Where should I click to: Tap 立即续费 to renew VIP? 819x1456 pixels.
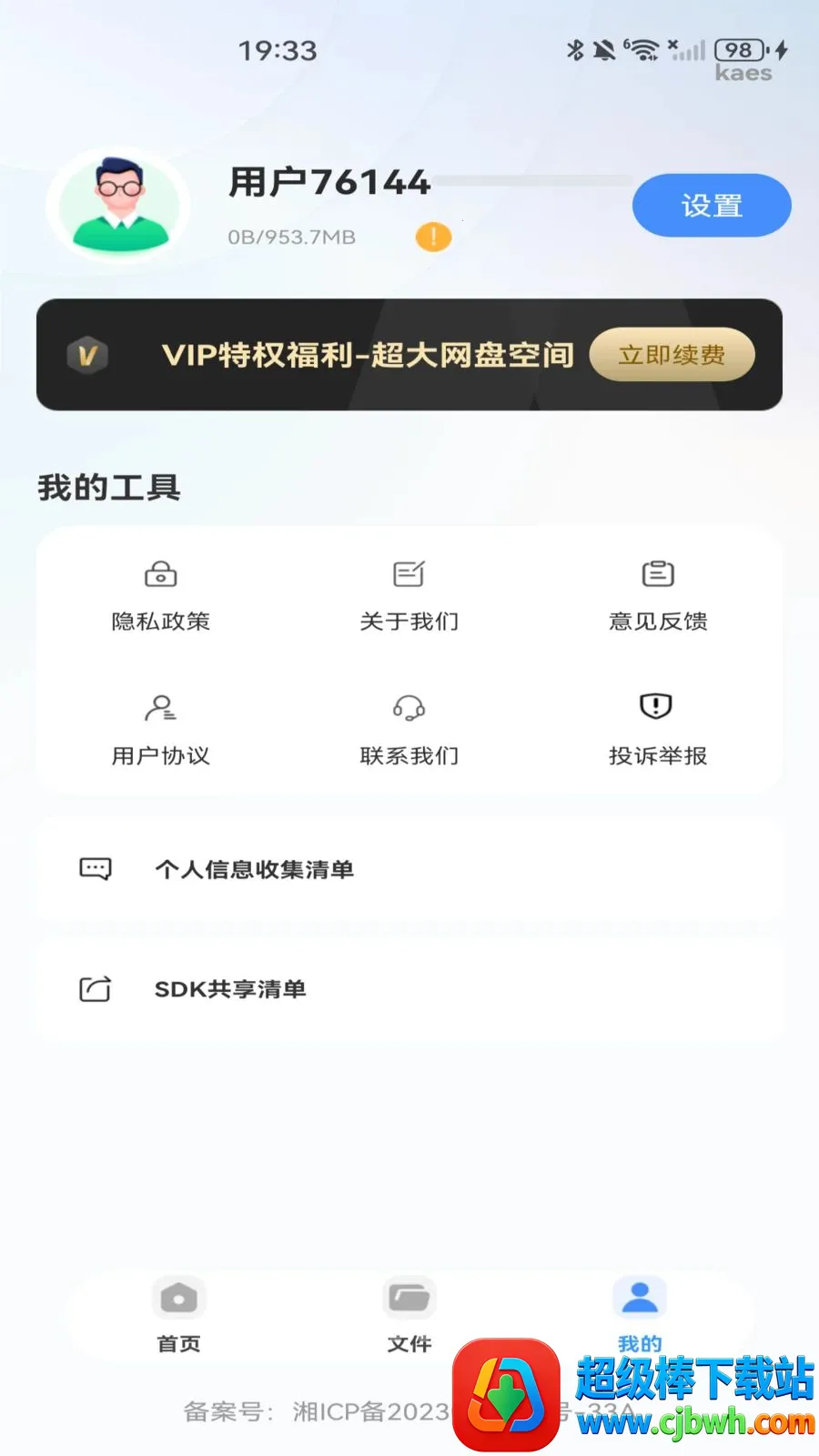tap(672, 354)
